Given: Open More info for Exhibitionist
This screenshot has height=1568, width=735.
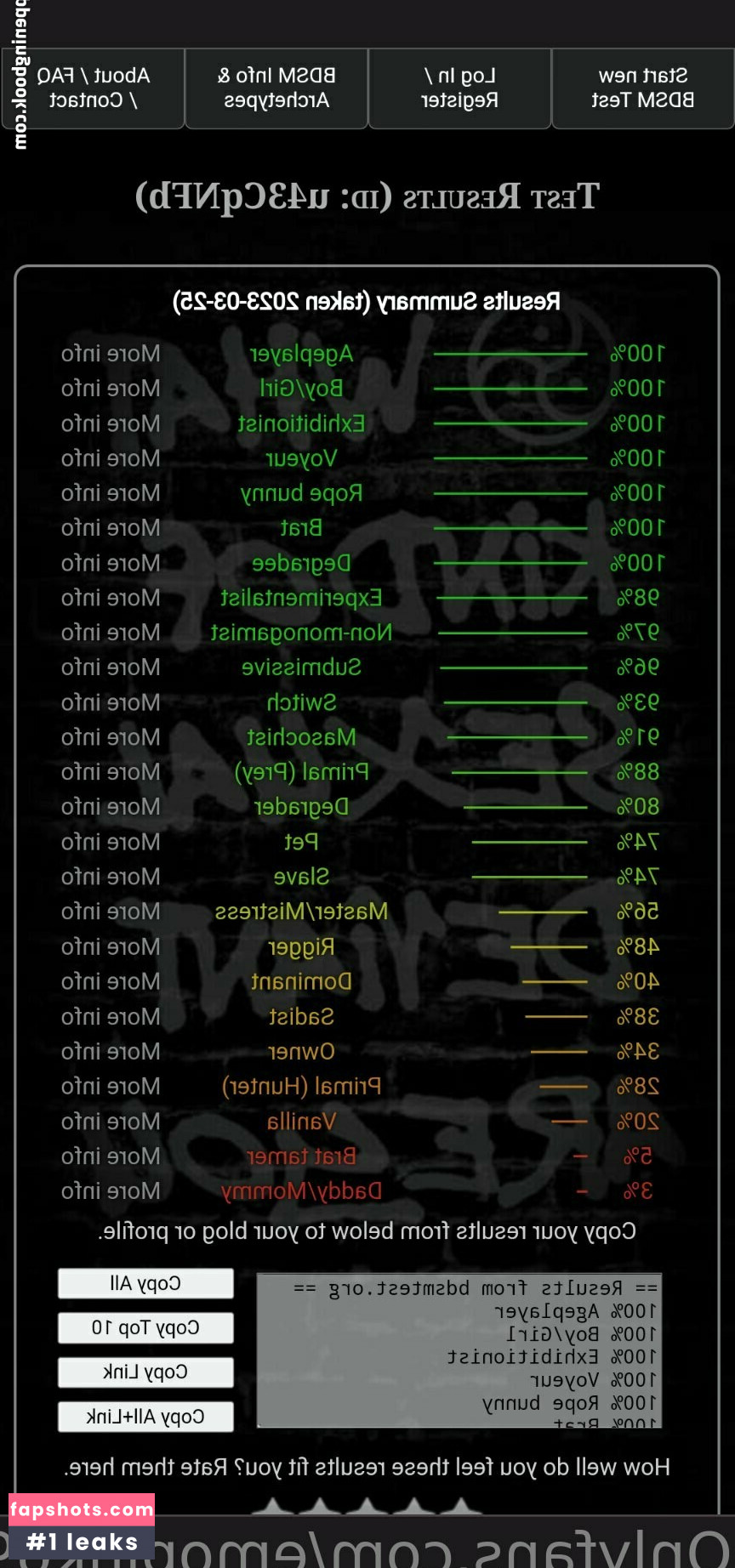Looking at the screenshot, I should 111,423.
